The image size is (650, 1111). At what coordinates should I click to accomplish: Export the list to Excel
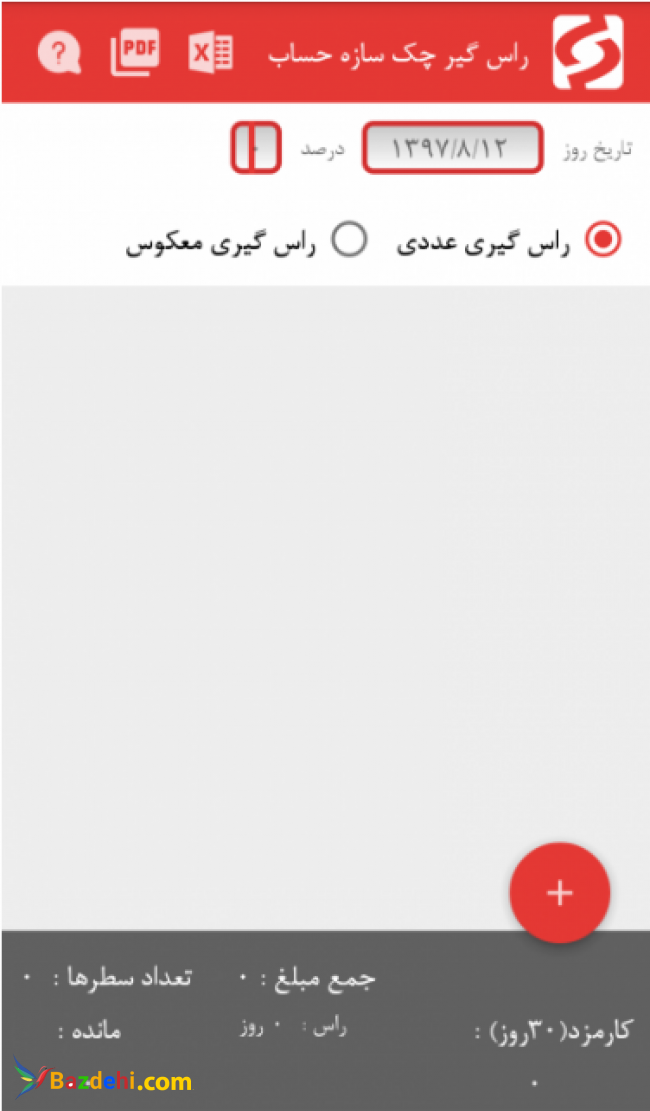pyautogui.click(x=211, y=52)
